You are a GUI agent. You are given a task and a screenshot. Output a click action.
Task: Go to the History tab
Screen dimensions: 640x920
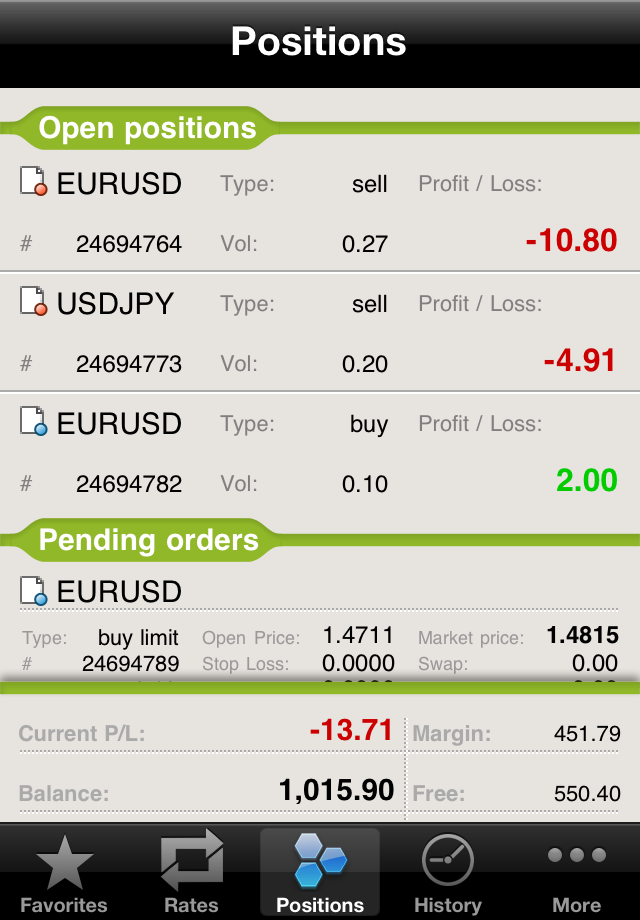(447, 872)
